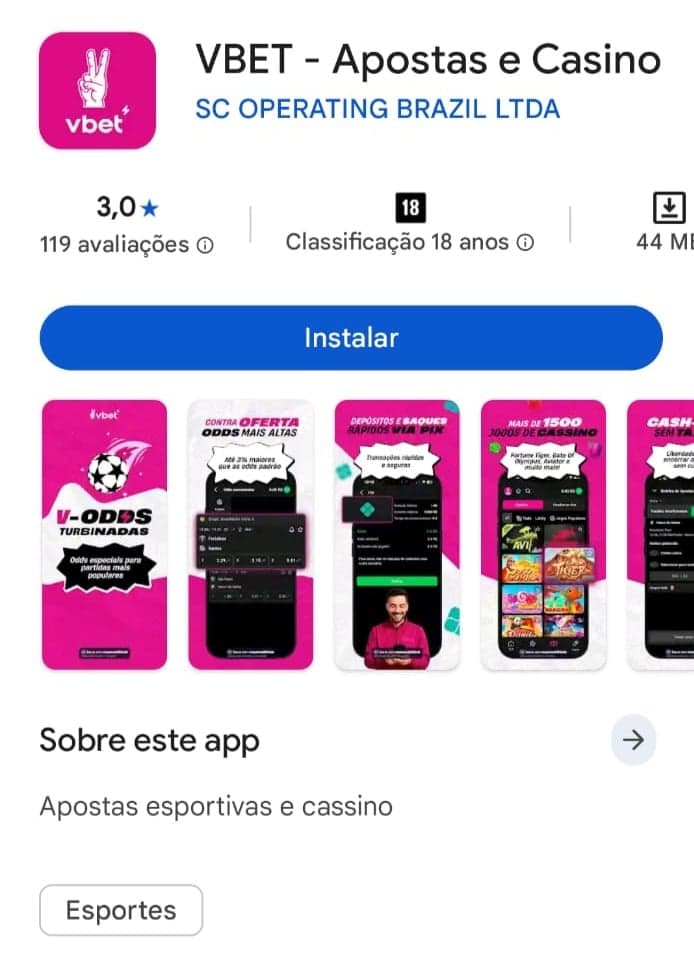The image size is (694, 961).
Task: Show Classificação 18 anos info
Action: point(409,242)
